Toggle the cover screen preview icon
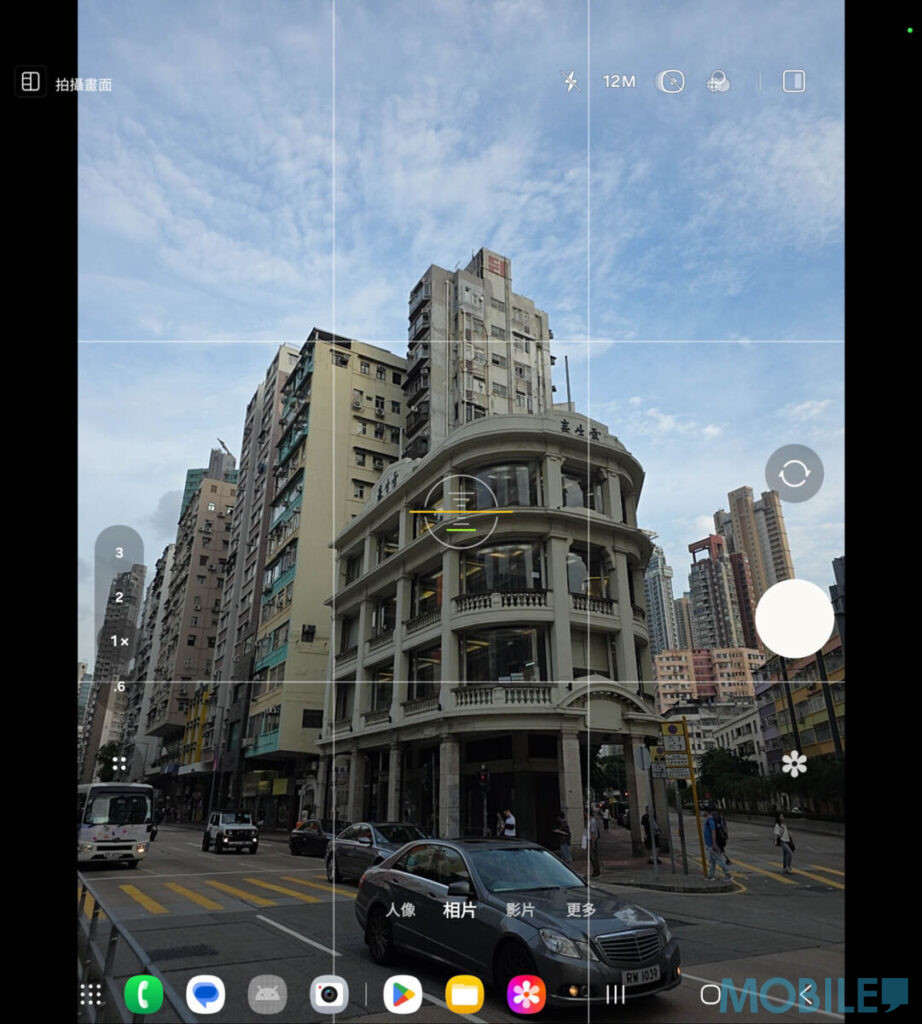This screenshot has height=1024, width=922. 794,81
